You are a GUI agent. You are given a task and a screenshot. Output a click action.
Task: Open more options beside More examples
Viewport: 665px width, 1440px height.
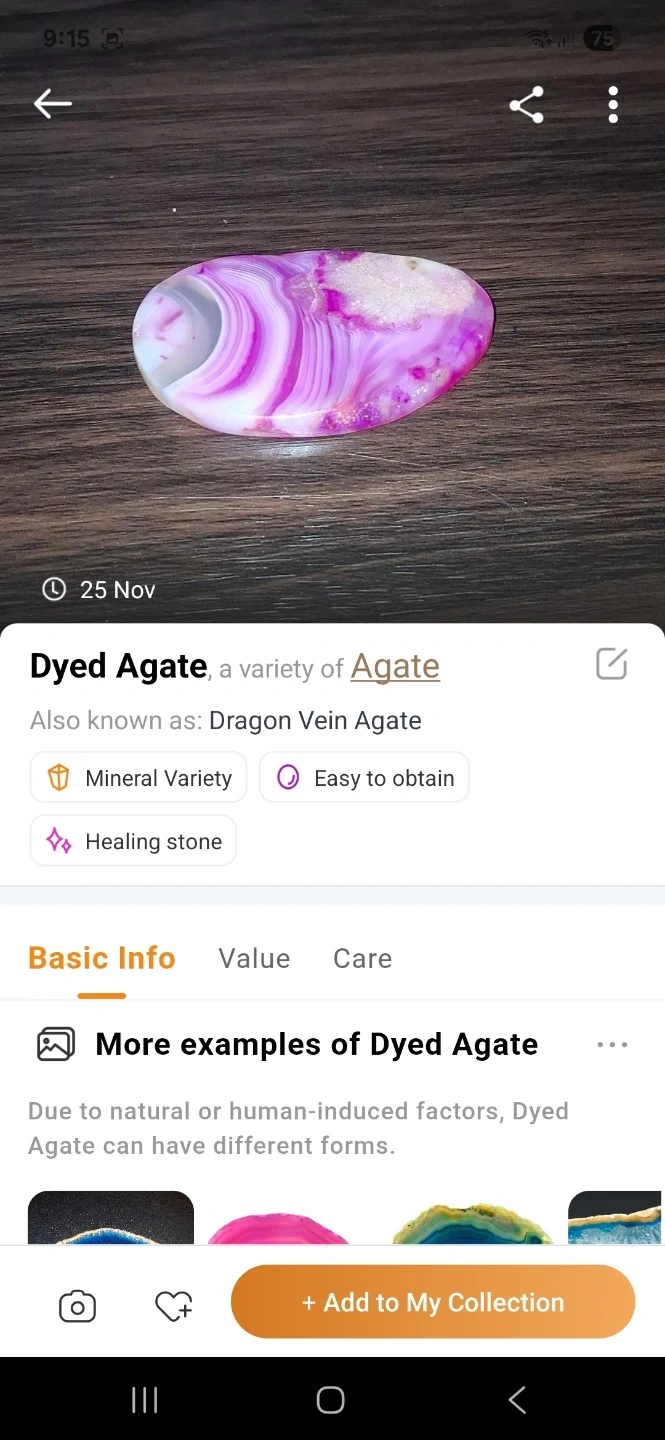click(x=611, y=1045)
